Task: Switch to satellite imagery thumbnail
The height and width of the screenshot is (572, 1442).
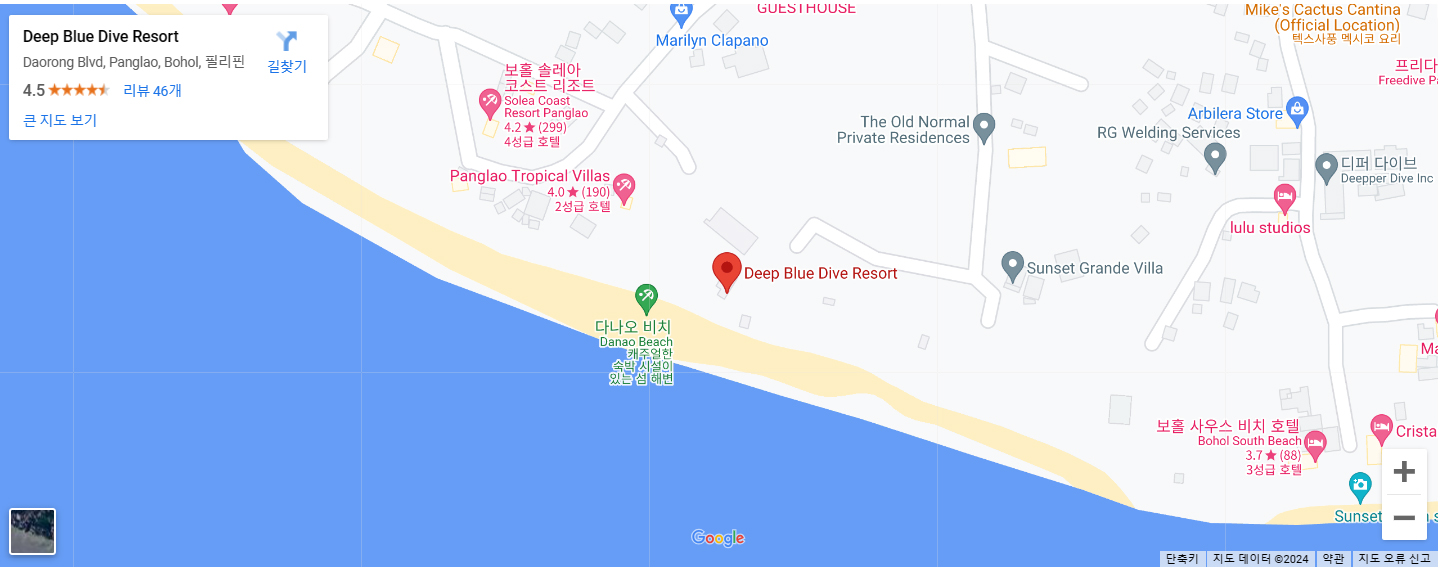Action: 32,531
